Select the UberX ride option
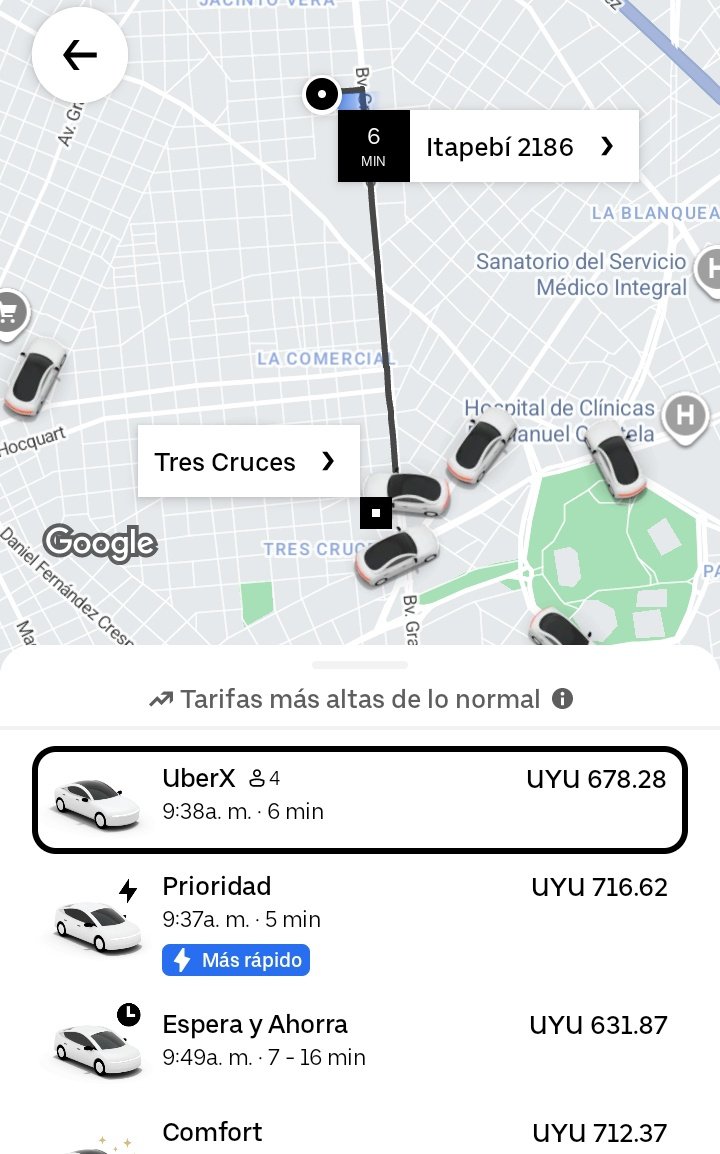This screenshot has width=720, height=1154. pos(360,799)
